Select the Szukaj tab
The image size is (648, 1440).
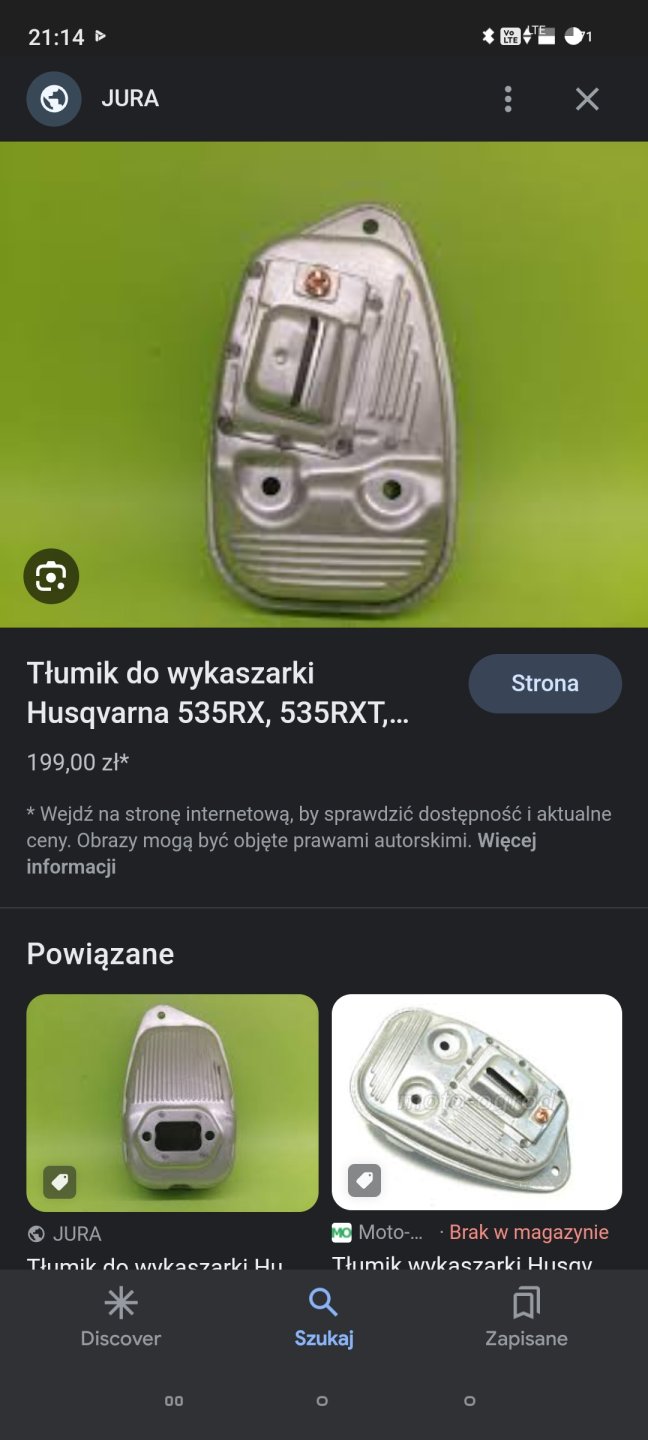pyautogui.click(x=323, y=1318)
